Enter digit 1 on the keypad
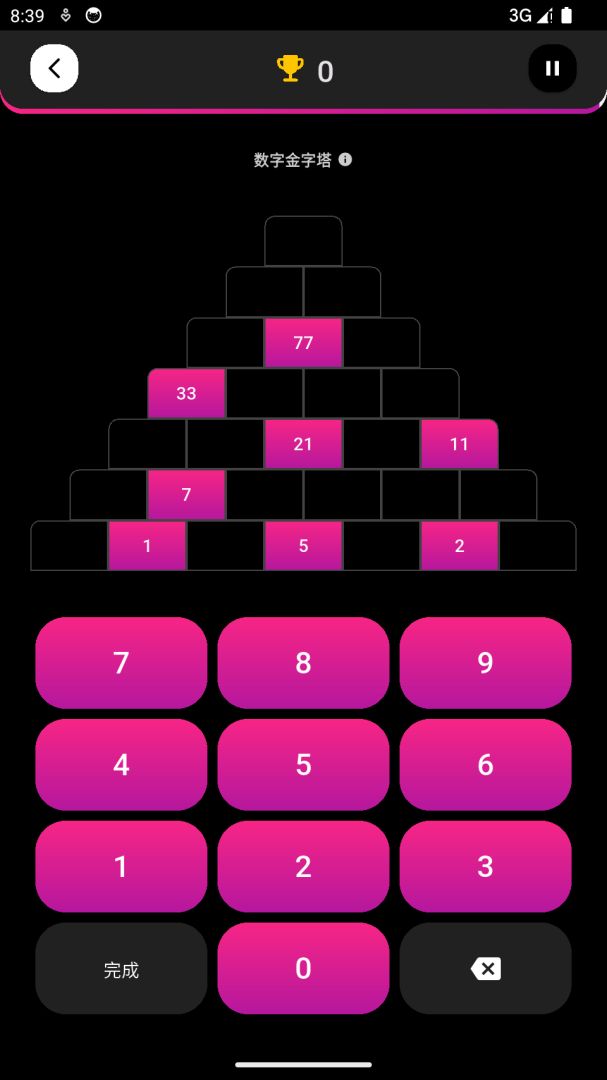This screenshot has width=607, height=1080. pos(121,866)
